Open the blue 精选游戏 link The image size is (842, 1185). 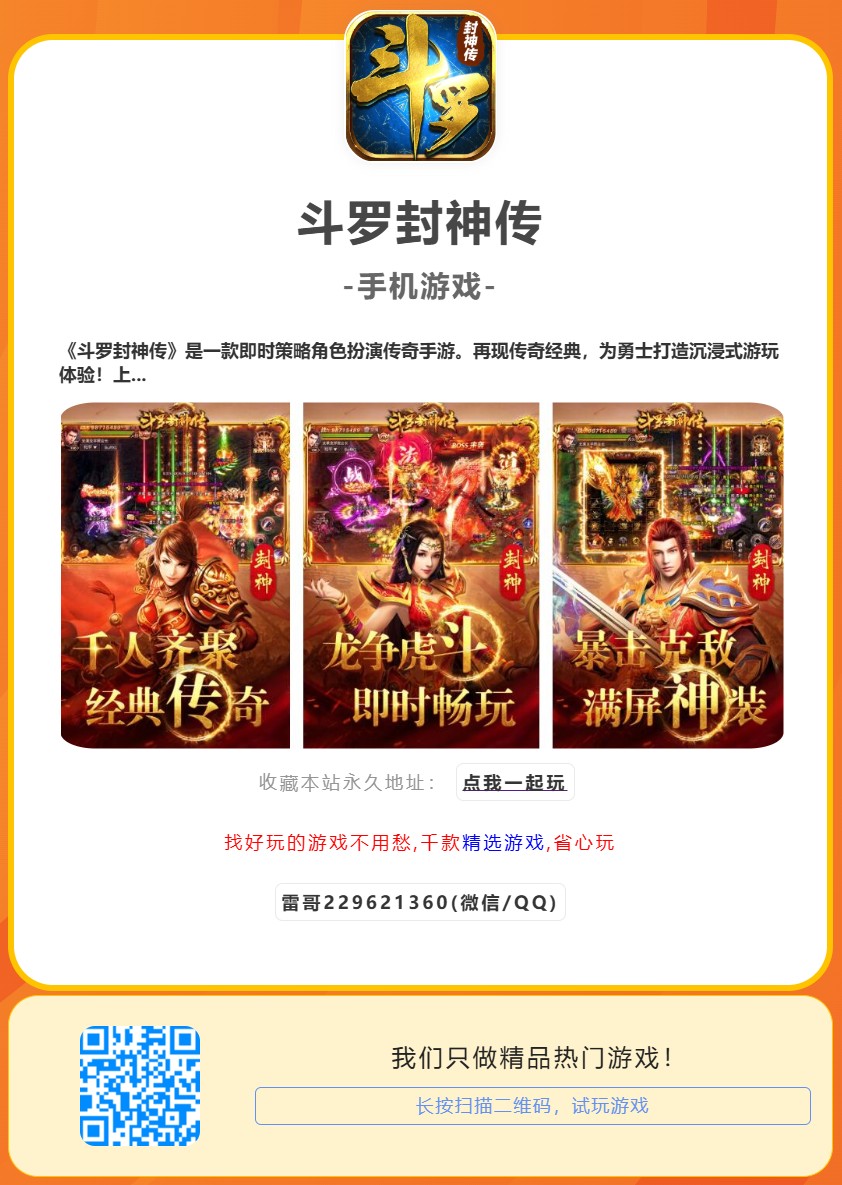coord(503,843)
